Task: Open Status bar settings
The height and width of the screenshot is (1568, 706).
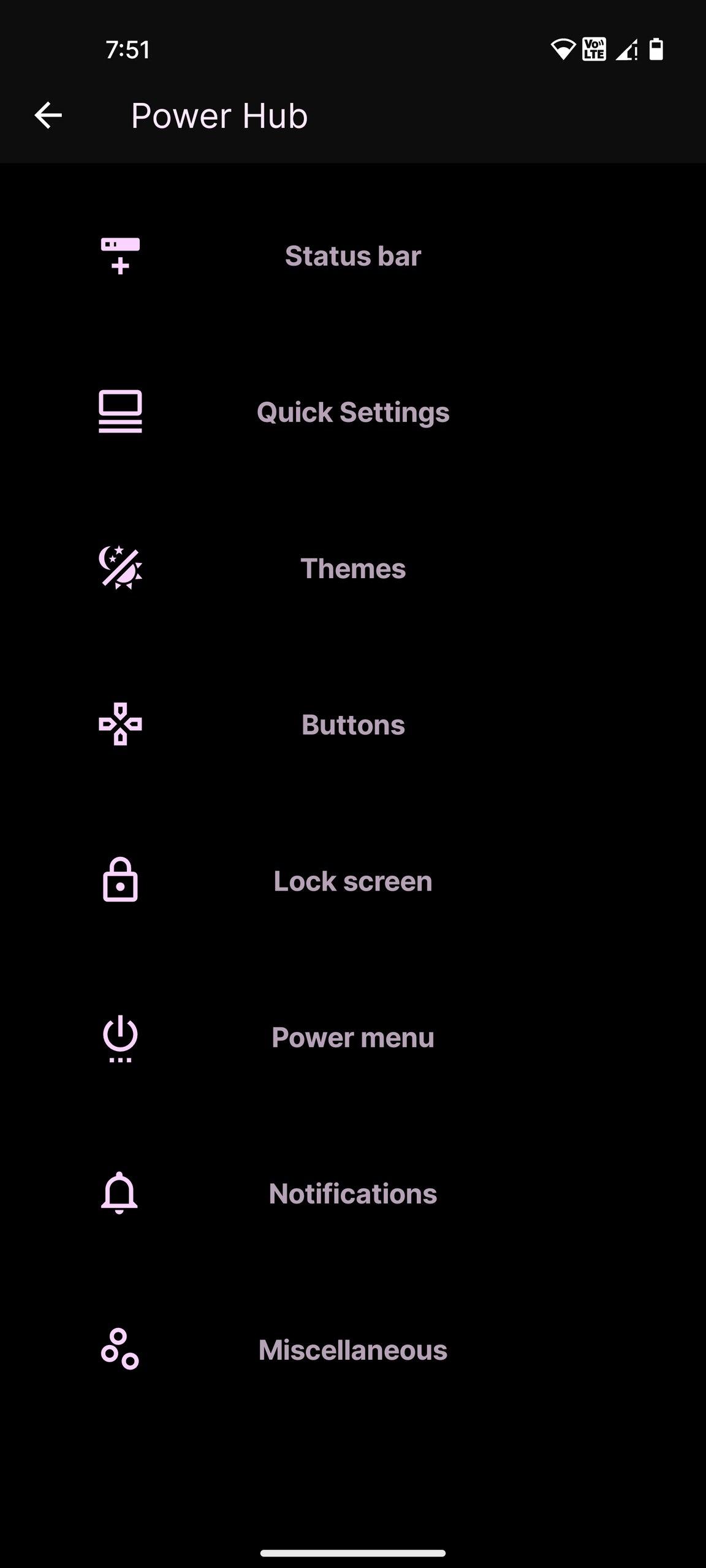Action: pyautogui.click(x=352, y=256)
